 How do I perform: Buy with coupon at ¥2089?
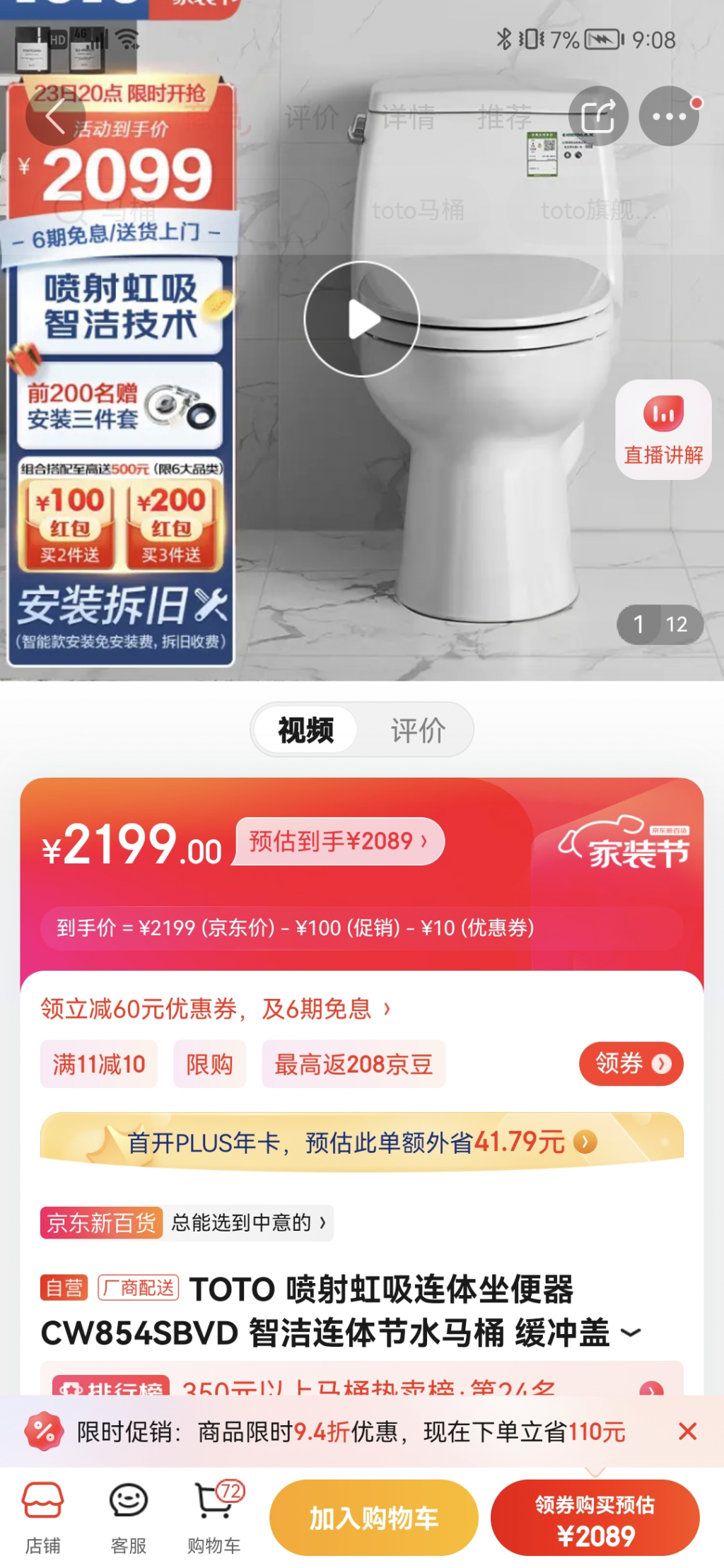tap(595, 1518)
